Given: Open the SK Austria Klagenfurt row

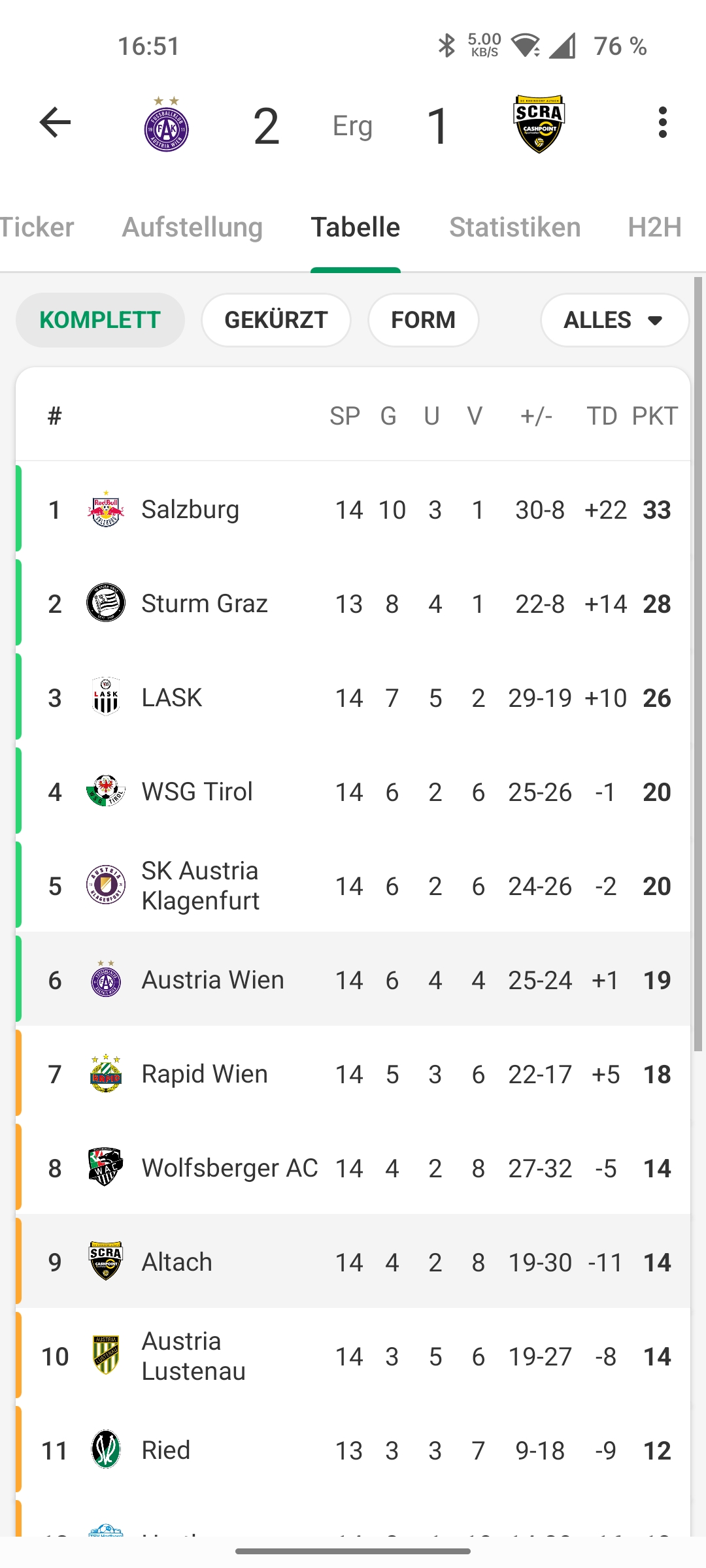Looking at the screenshot, I should pyautogui.click(x=353, y=886).
